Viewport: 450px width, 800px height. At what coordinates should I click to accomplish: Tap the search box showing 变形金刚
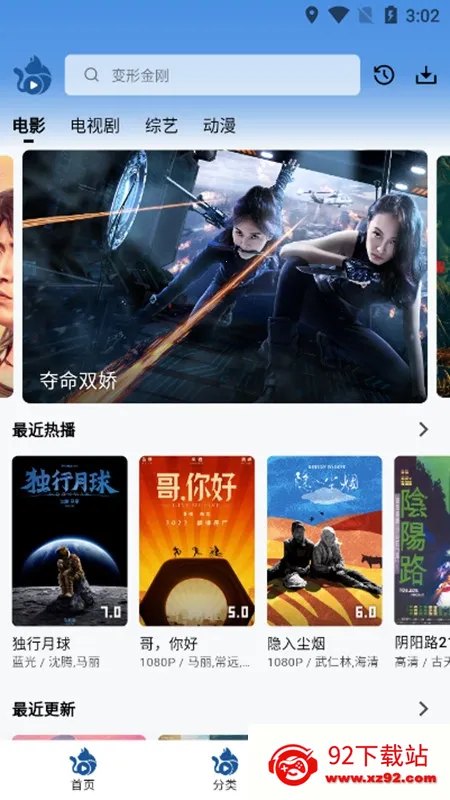[x=212, y=75]
